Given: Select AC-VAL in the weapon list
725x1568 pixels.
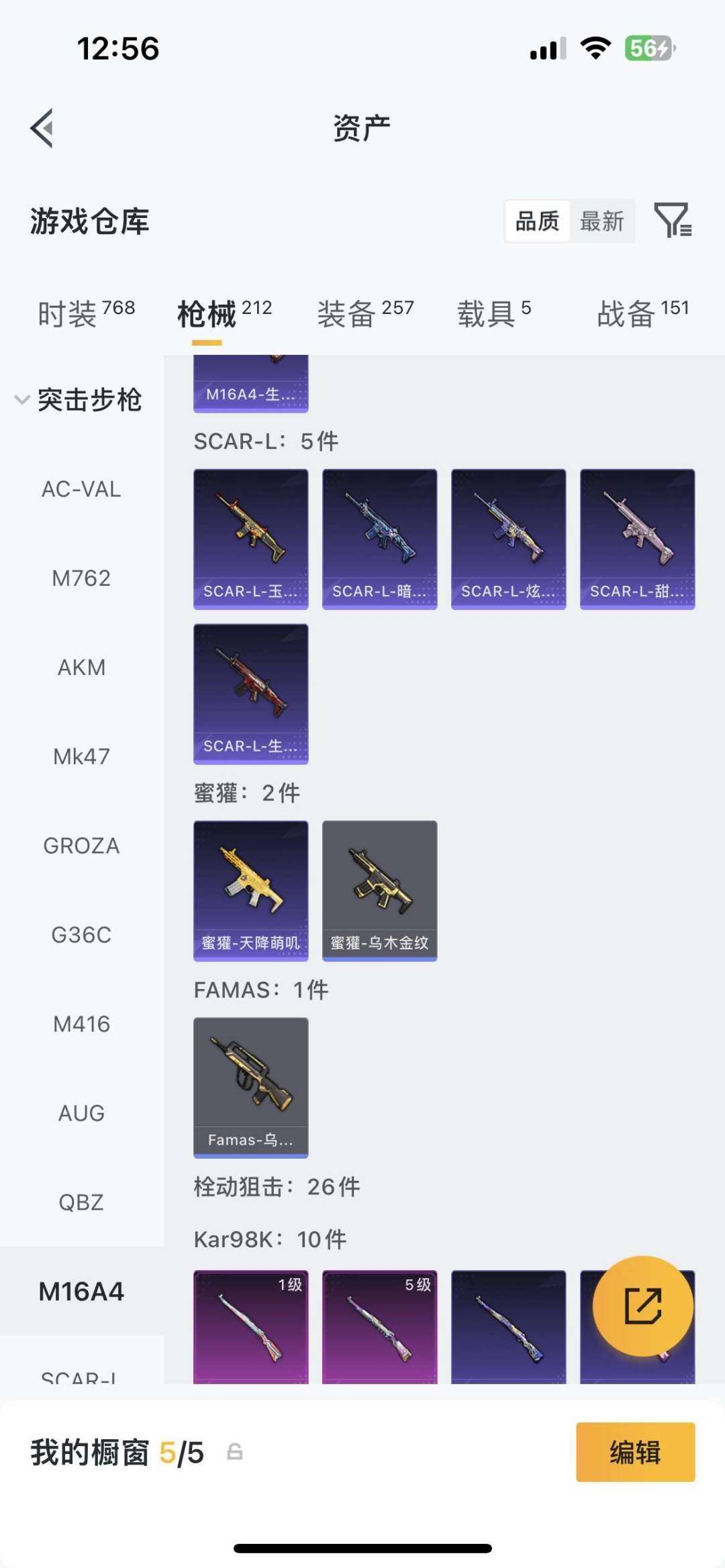Looking at the screenshot, I should click(81, 489).
